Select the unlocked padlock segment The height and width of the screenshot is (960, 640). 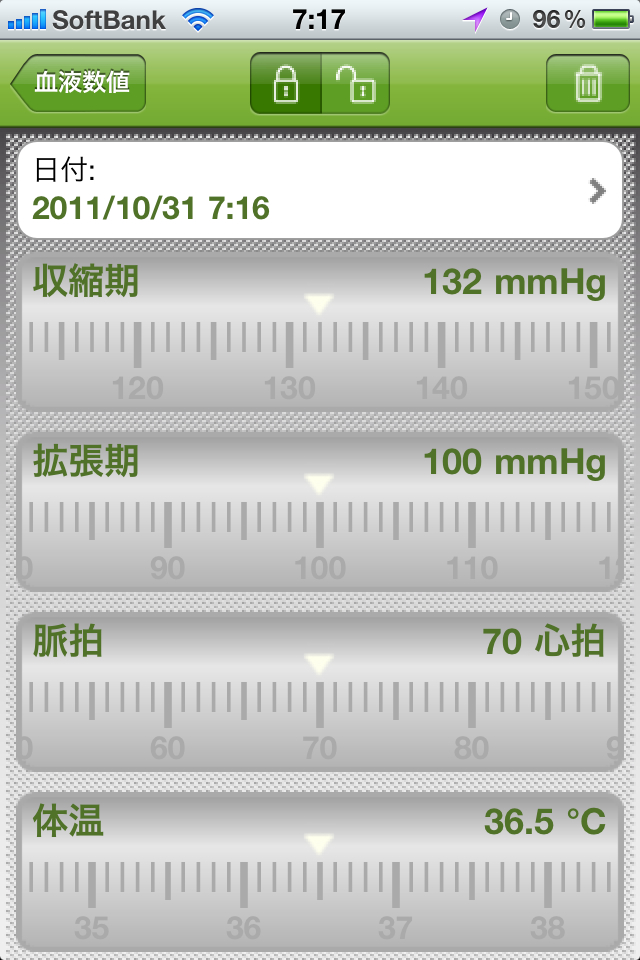click(355, 83)
